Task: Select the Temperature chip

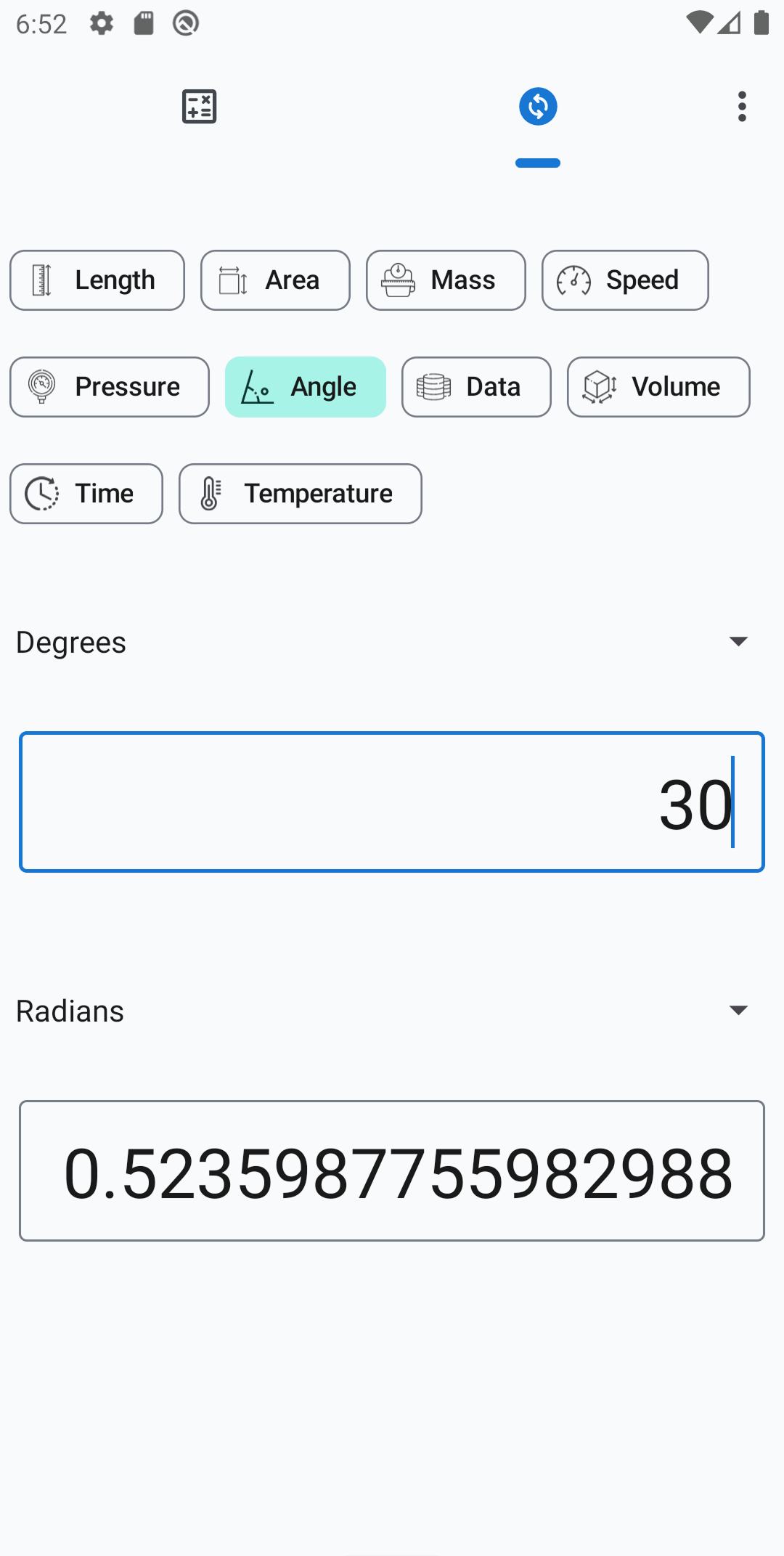Action: [301, 494]
